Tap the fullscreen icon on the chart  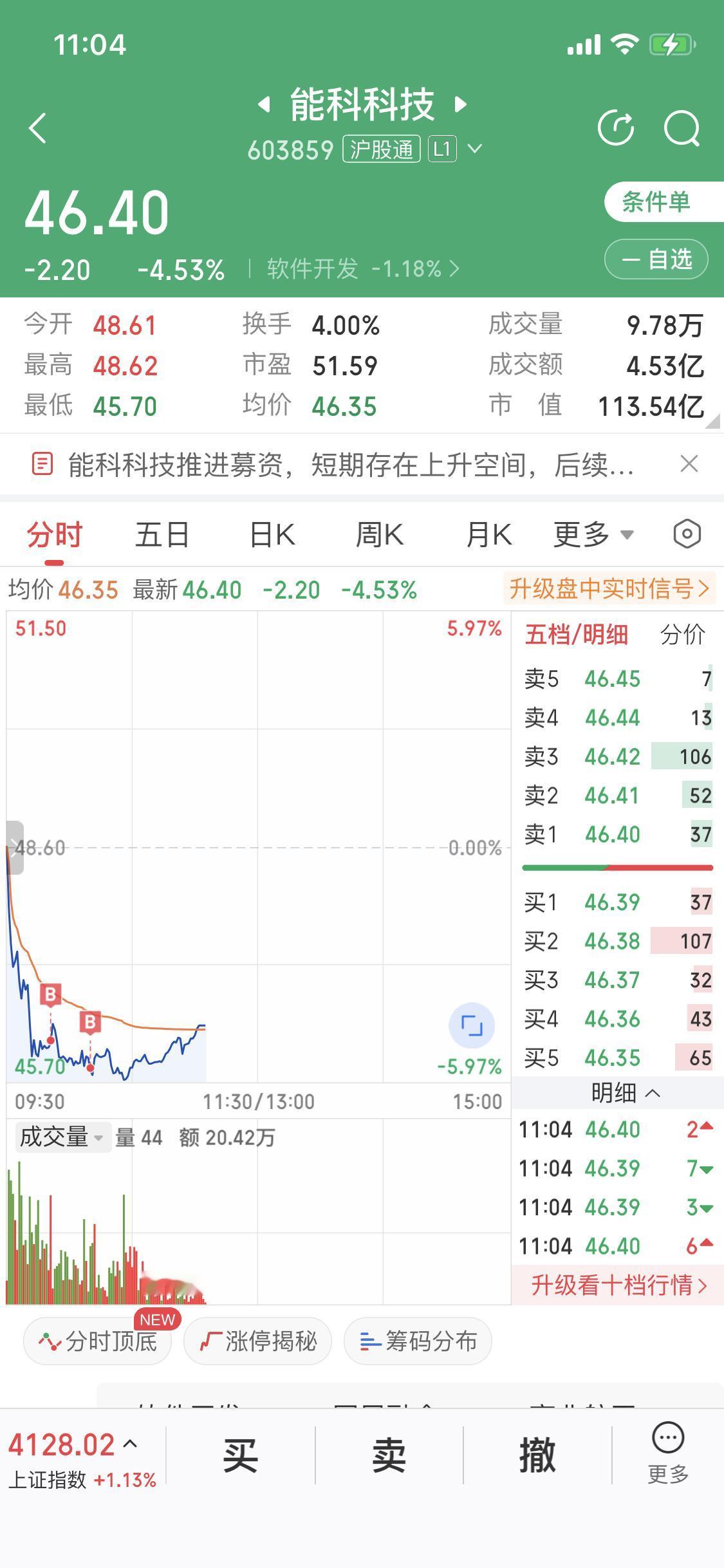click(x=473, y=1027)
